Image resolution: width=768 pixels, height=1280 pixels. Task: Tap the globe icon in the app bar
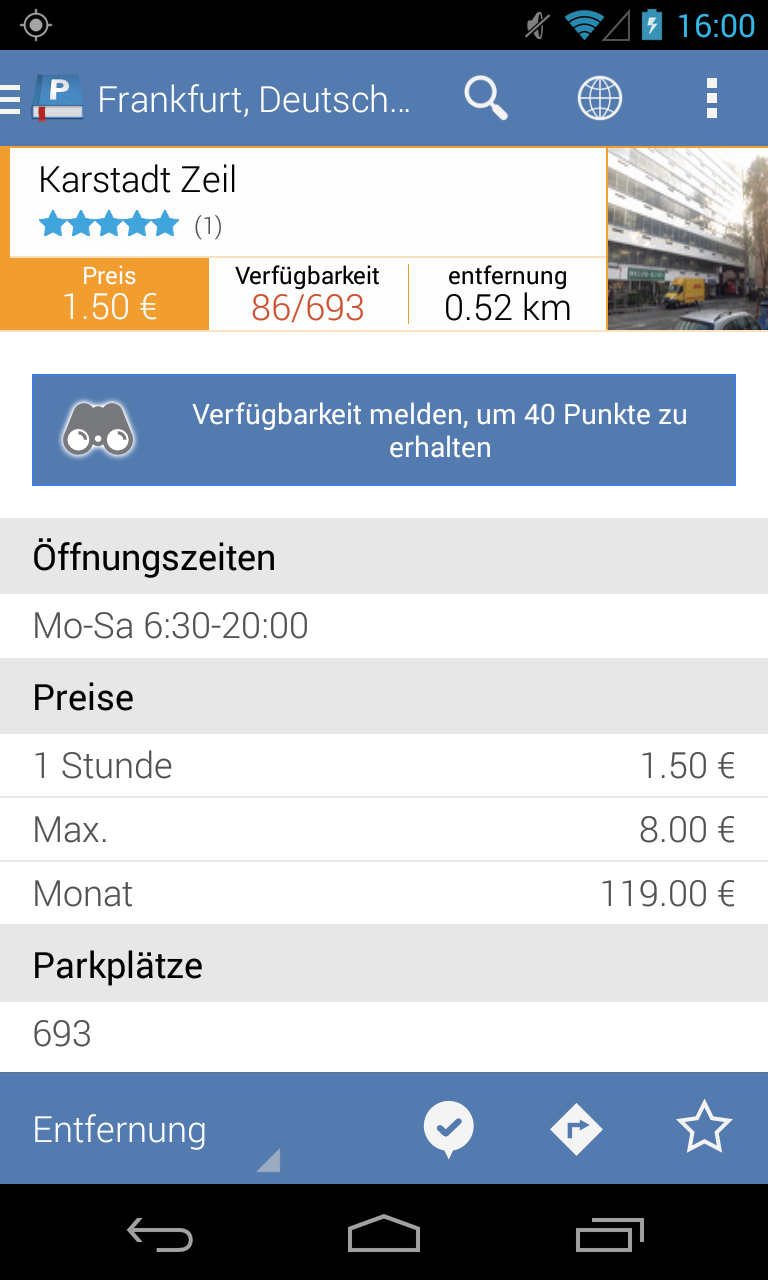pos(600,99)
